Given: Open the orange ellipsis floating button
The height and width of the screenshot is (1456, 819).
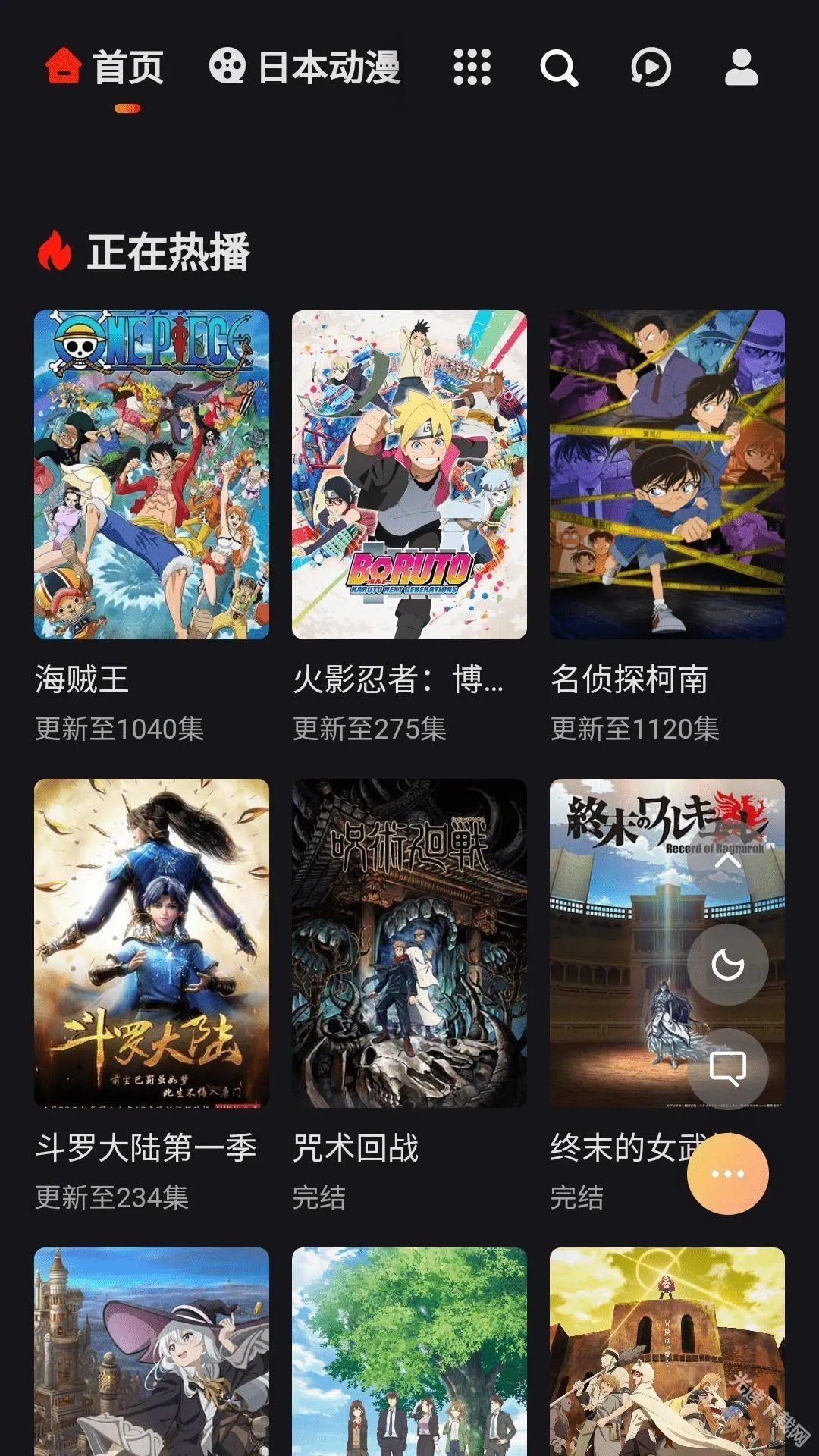Looking at the screenshot, I should [729, 1172].
